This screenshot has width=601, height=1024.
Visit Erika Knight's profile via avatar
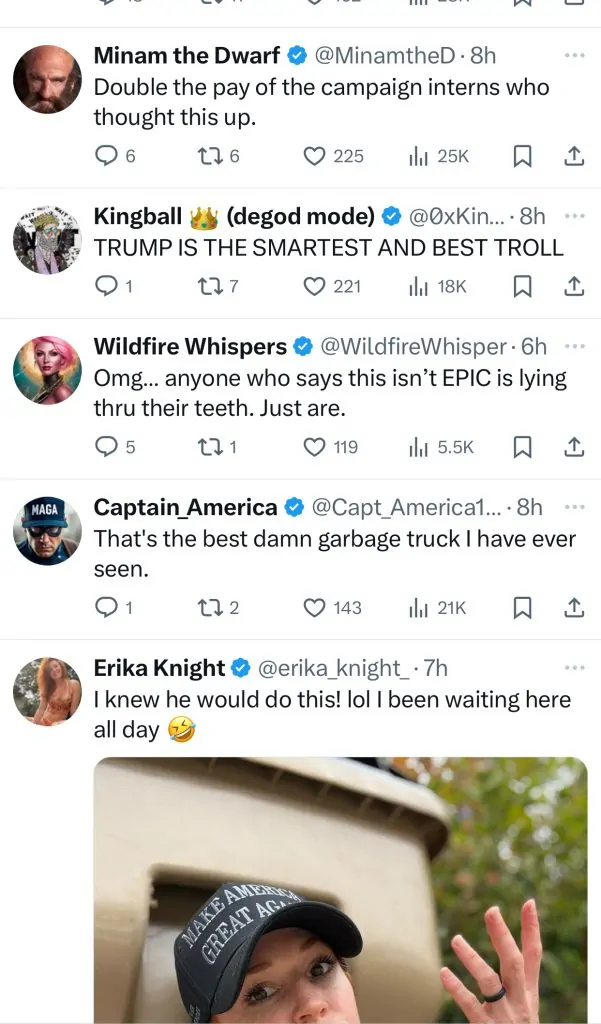pos(47,692)
